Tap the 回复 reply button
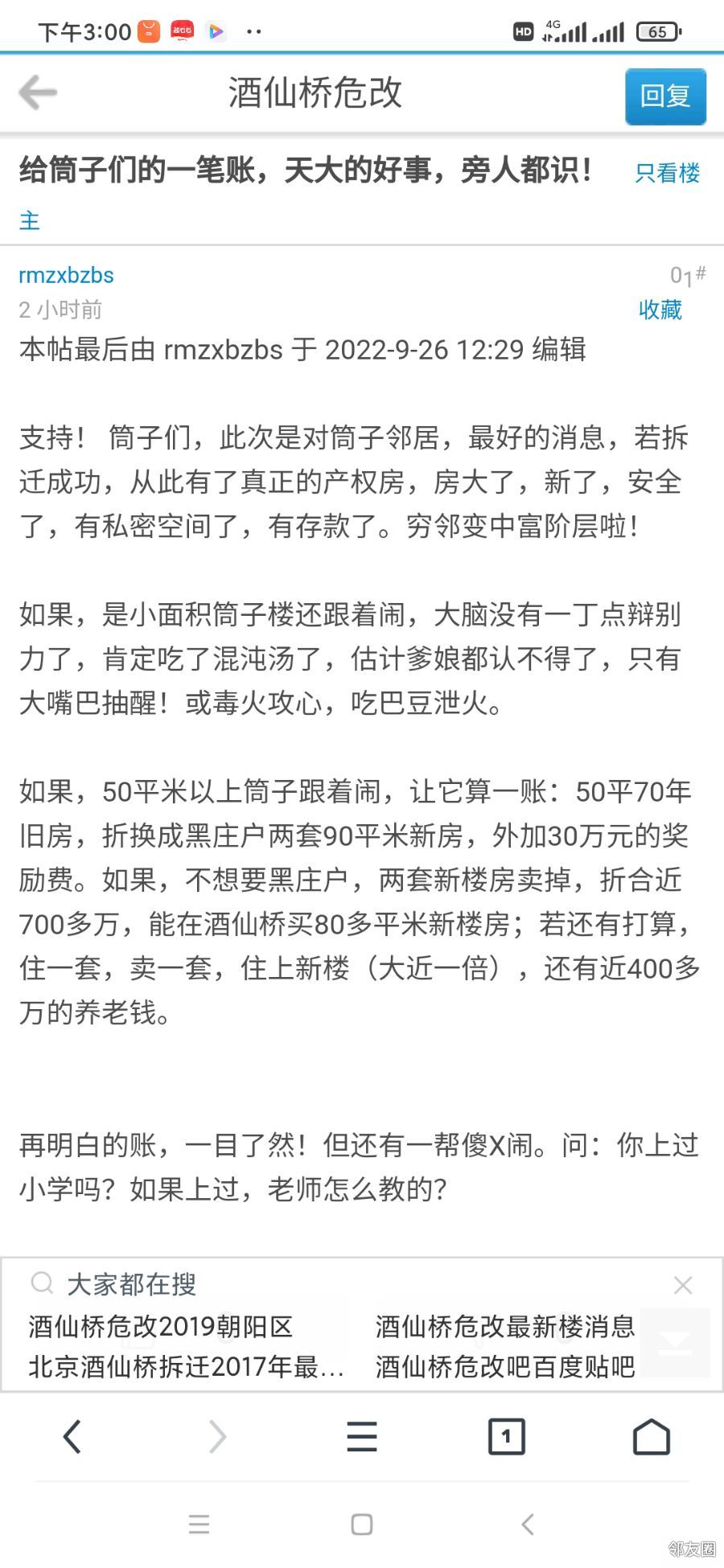This screenshot has width=724, height=1568. pos(665,96)
